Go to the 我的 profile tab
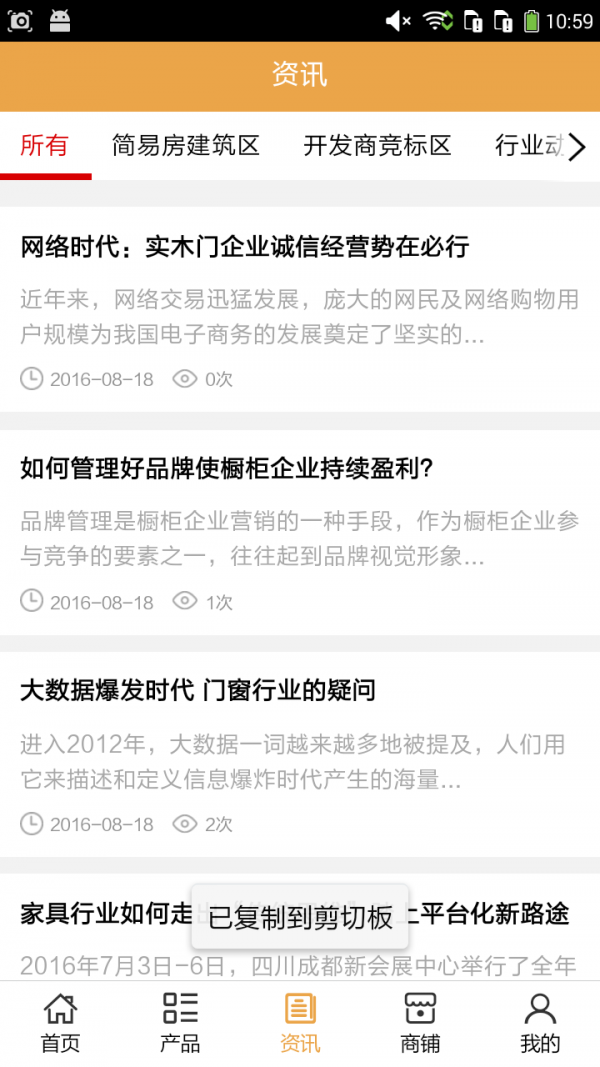 [x=540, y=1023]
